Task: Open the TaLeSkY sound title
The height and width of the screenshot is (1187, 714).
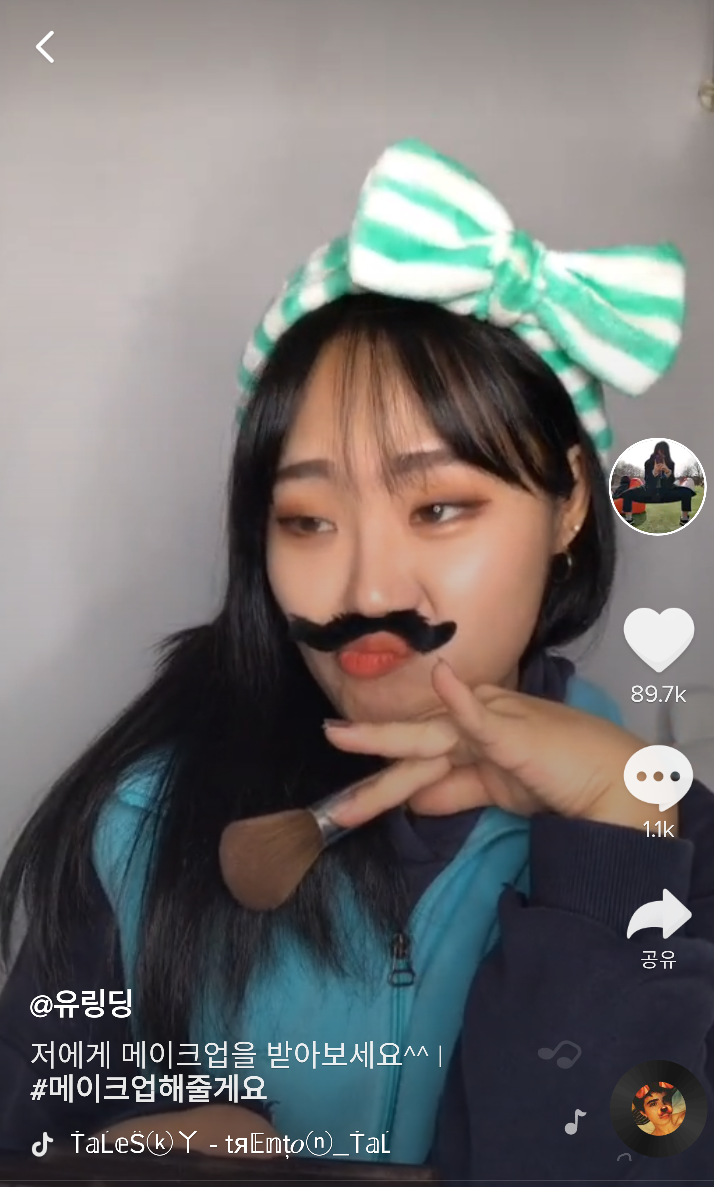Action: click(x=230, y=1144)
